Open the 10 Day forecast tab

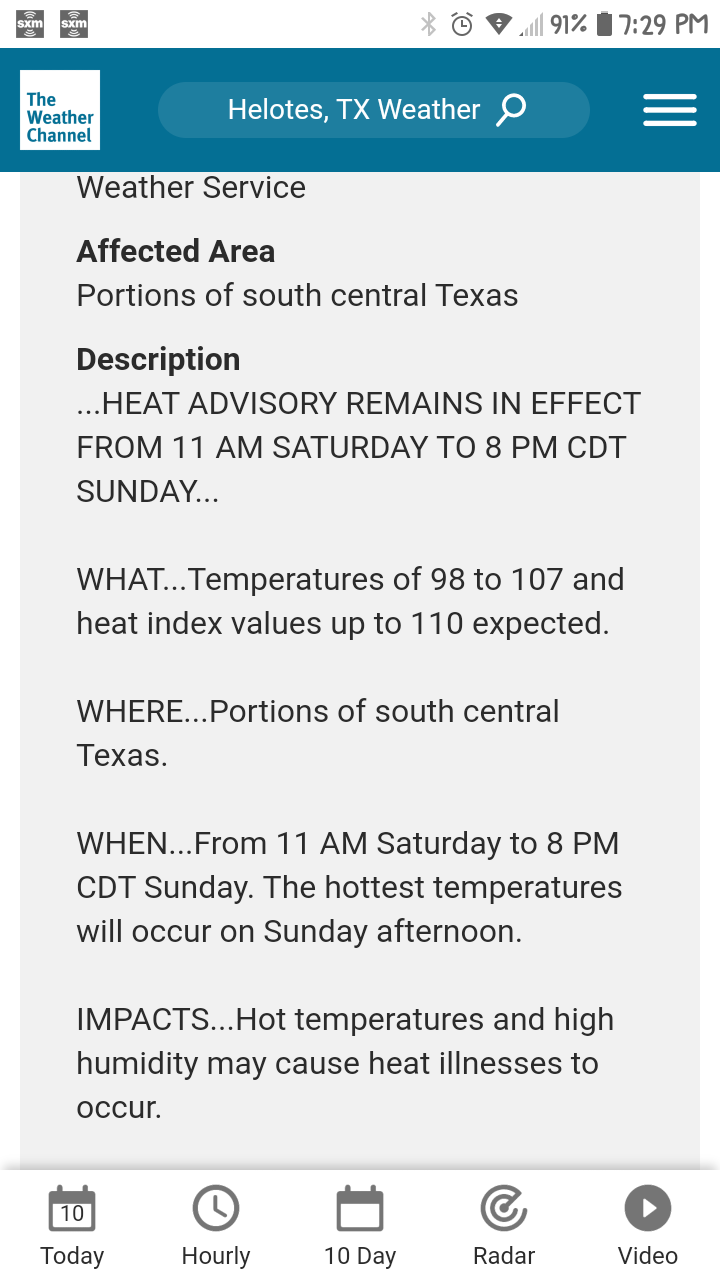pos(360,1226)
